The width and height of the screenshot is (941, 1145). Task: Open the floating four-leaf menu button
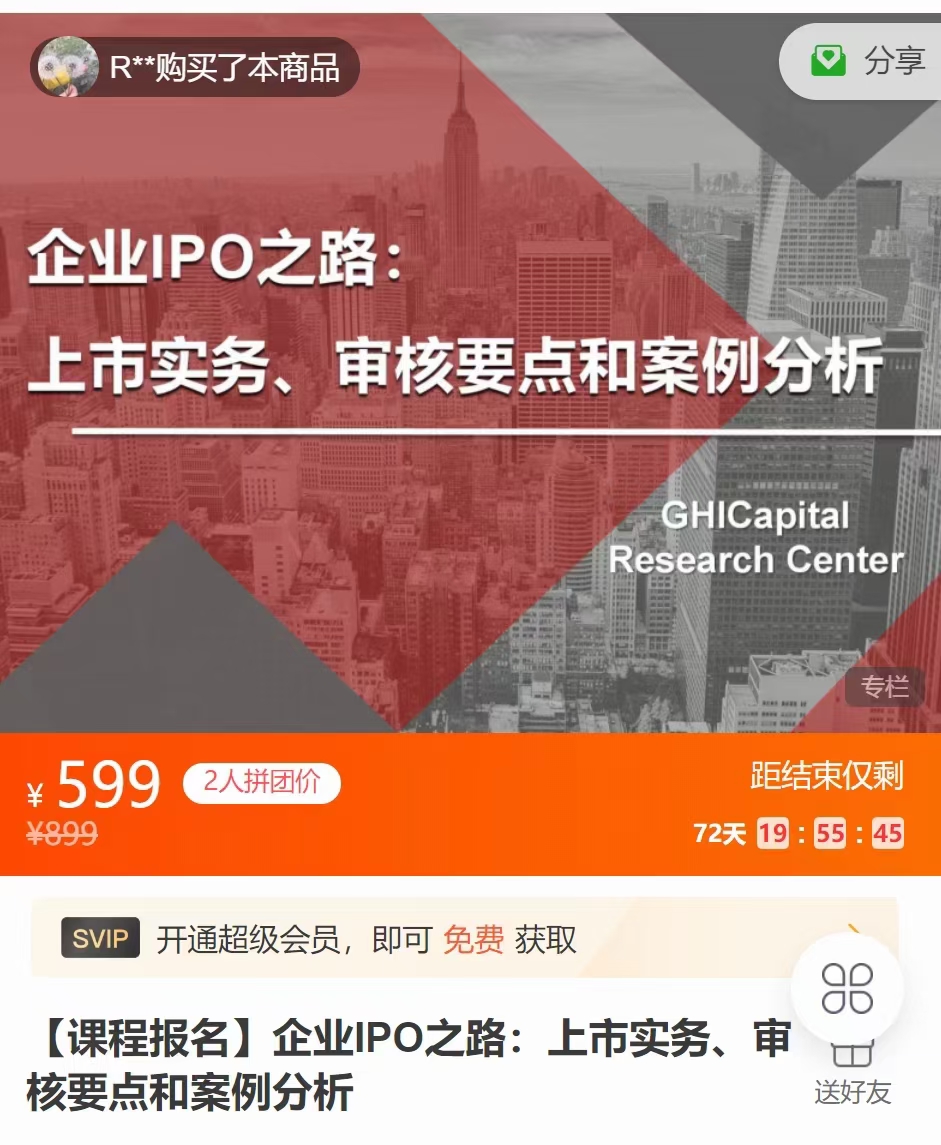pyautogui.click(x=847, y=988)
